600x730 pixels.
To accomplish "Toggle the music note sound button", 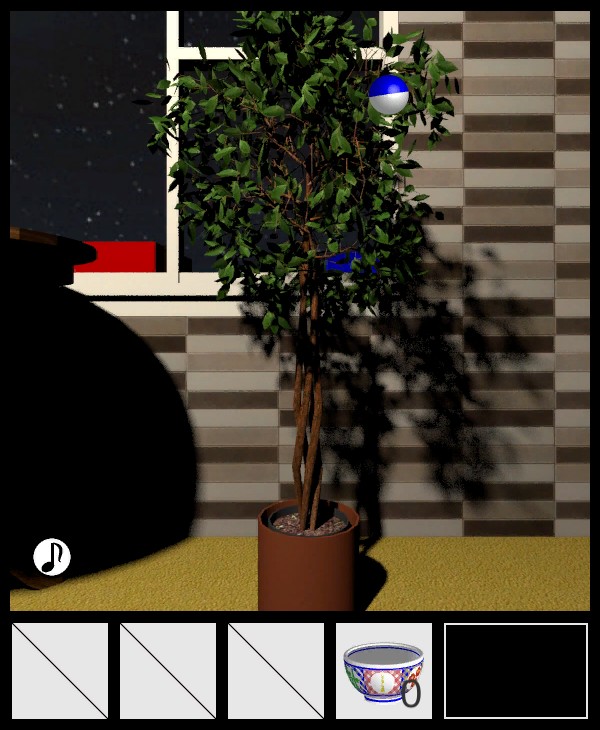I will click(x=52, y=557).
